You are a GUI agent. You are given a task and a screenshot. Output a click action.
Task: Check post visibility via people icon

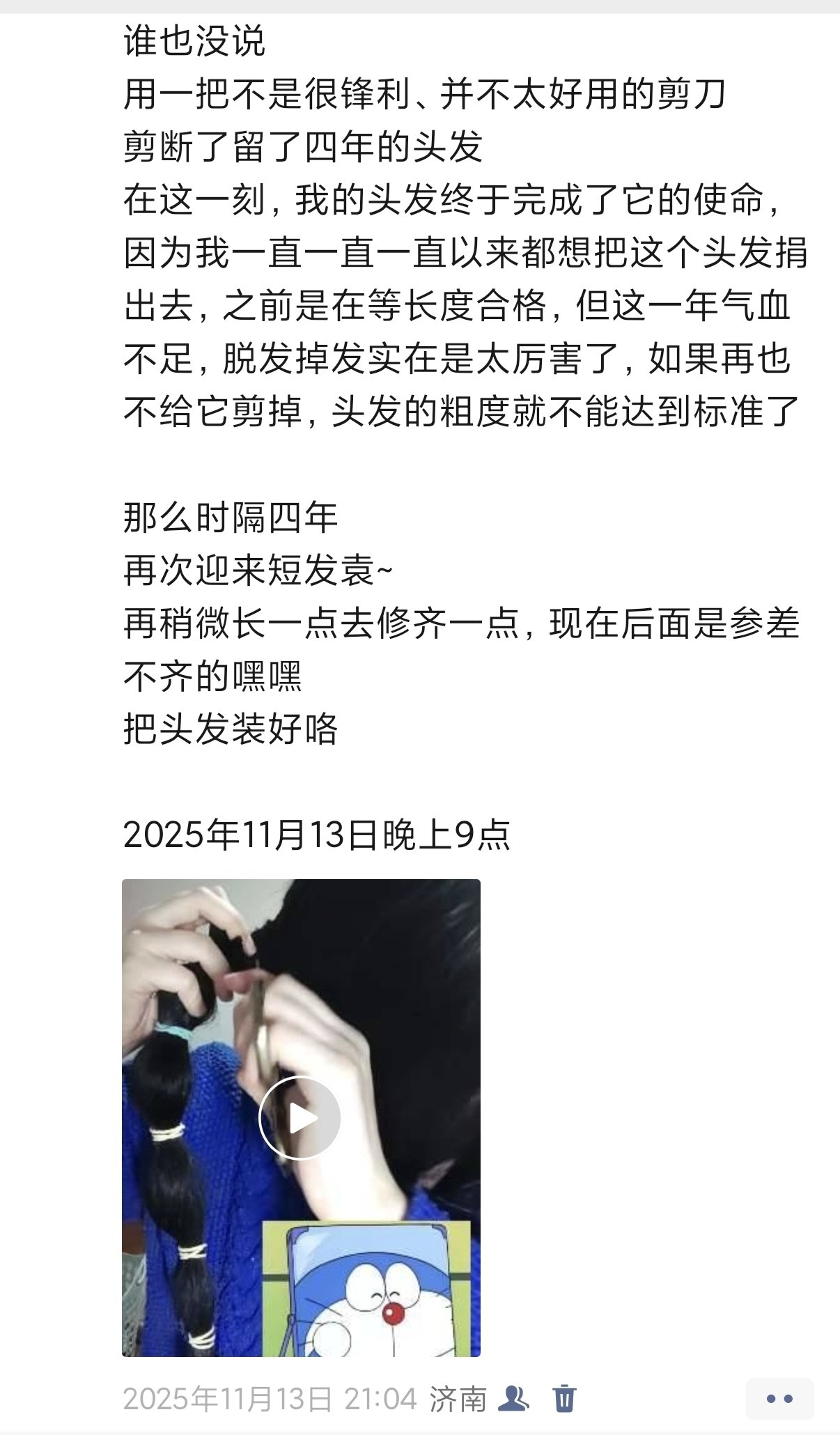(514, 1397)
